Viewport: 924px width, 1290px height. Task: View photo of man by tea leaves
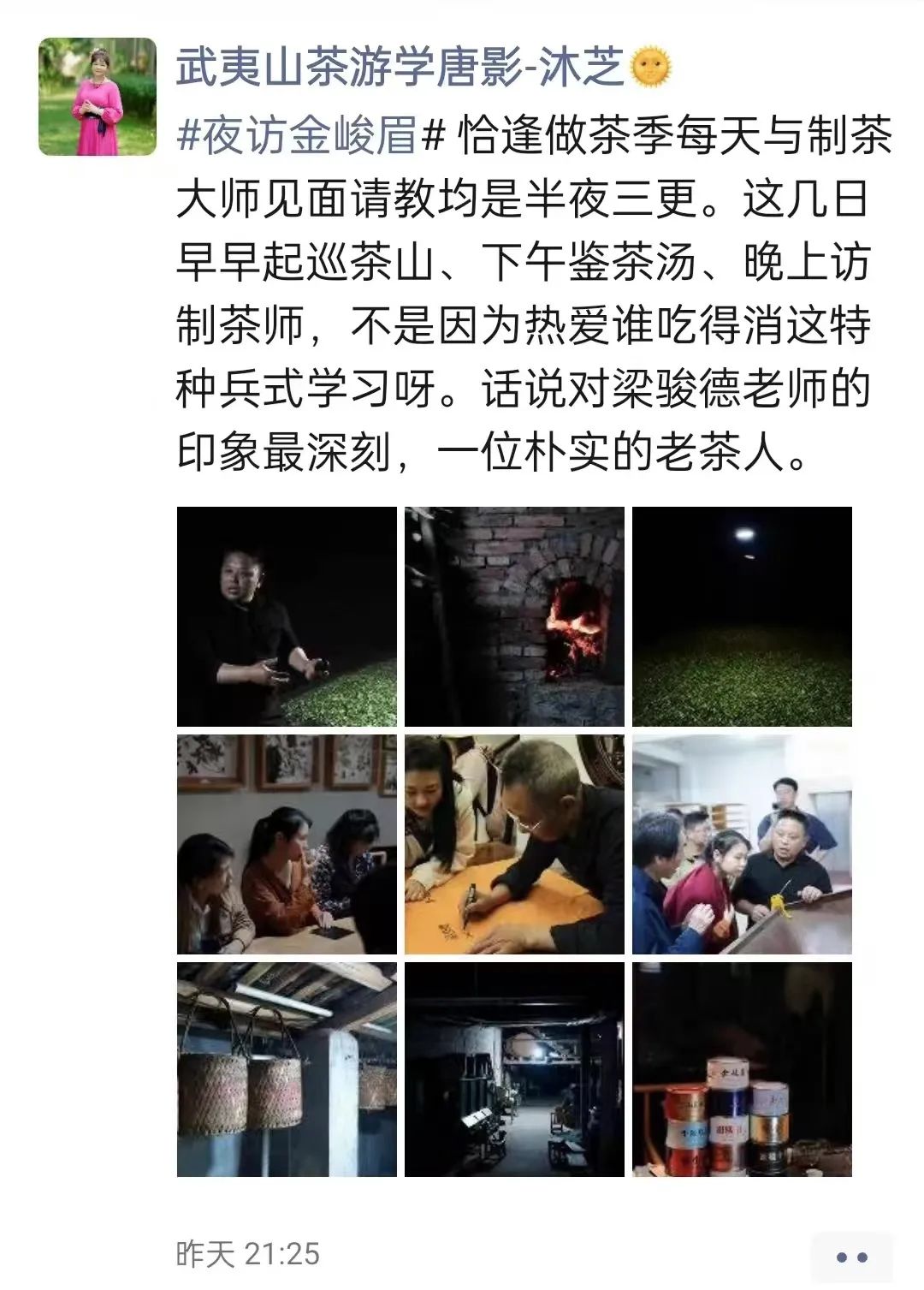coord(287,616)
